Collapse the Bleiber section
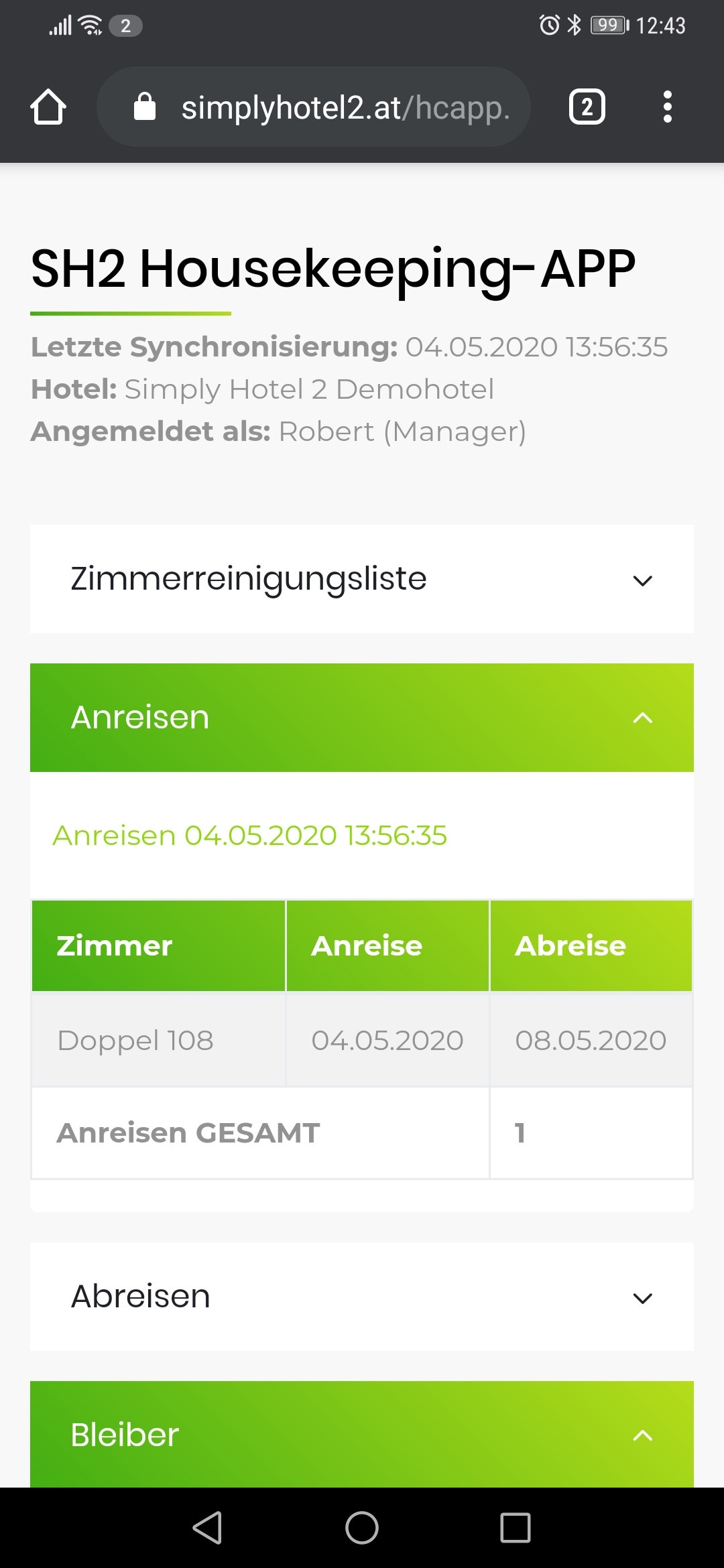 point(362,1435)
